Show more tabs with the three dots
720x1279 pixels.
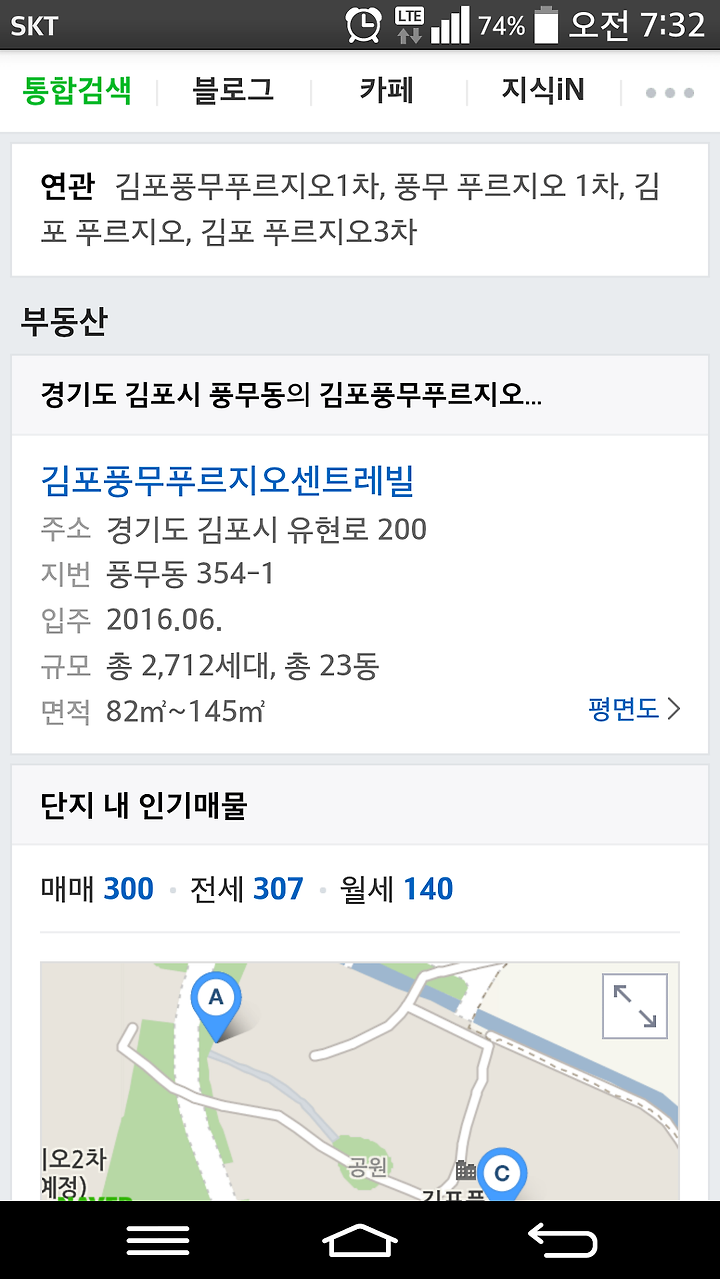670,93
